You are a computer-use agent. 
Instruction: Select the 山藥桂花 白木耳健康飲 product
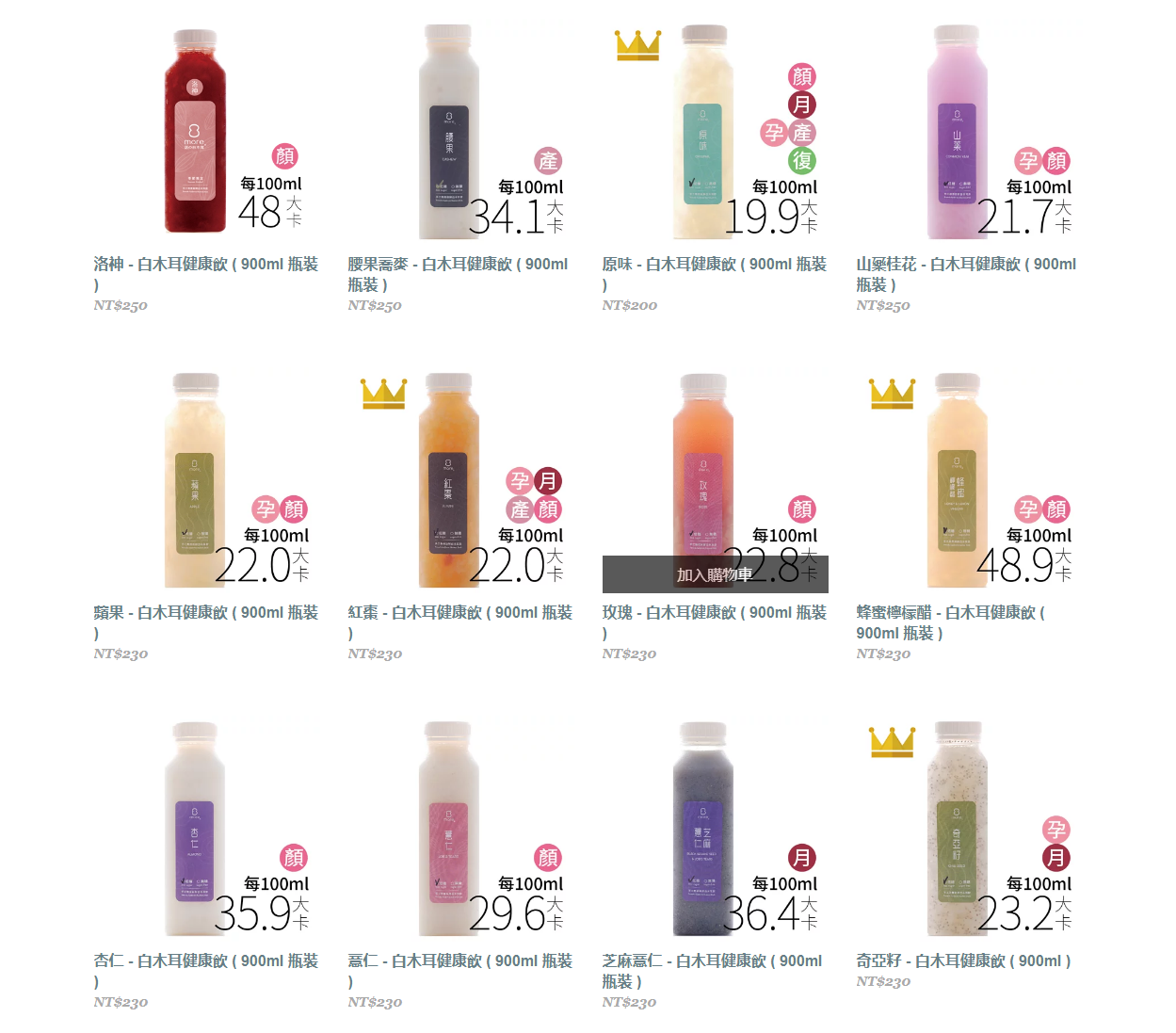point(966,265)
